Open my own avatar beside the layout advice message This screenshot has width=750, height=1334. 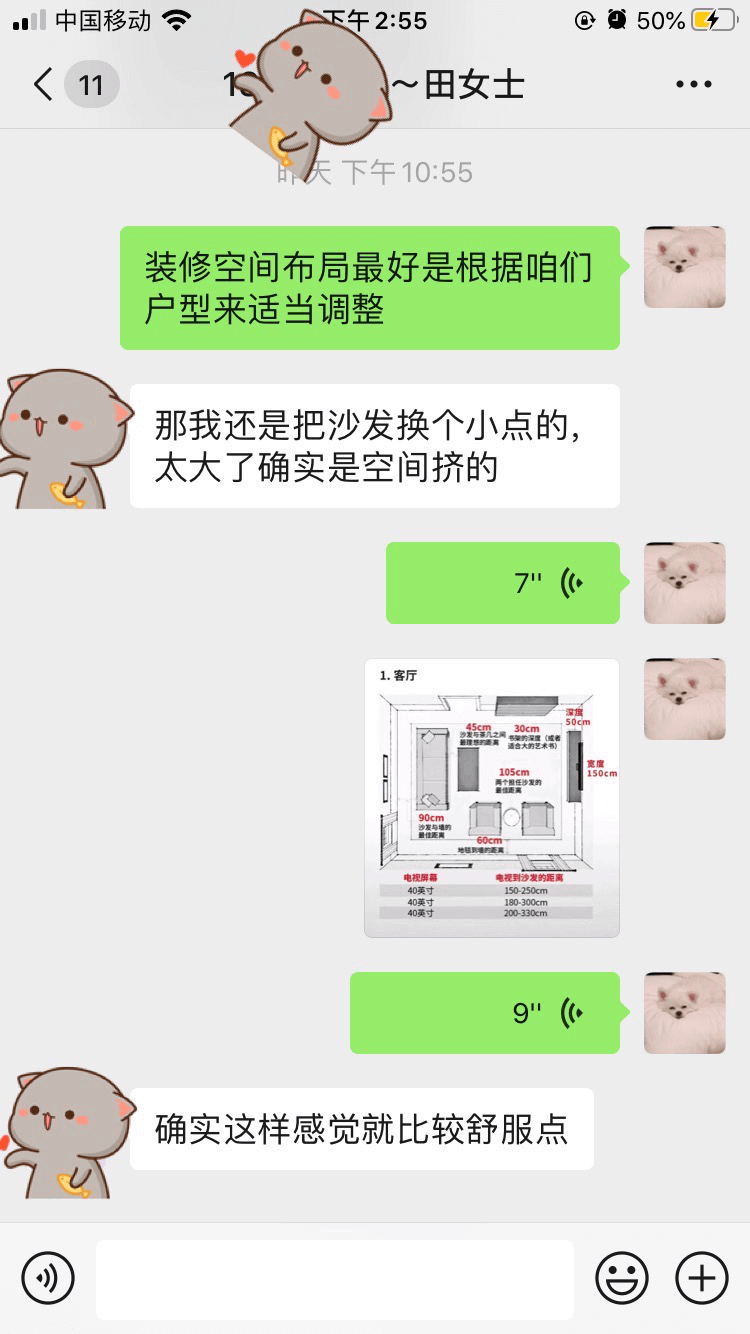coord(685,267)
